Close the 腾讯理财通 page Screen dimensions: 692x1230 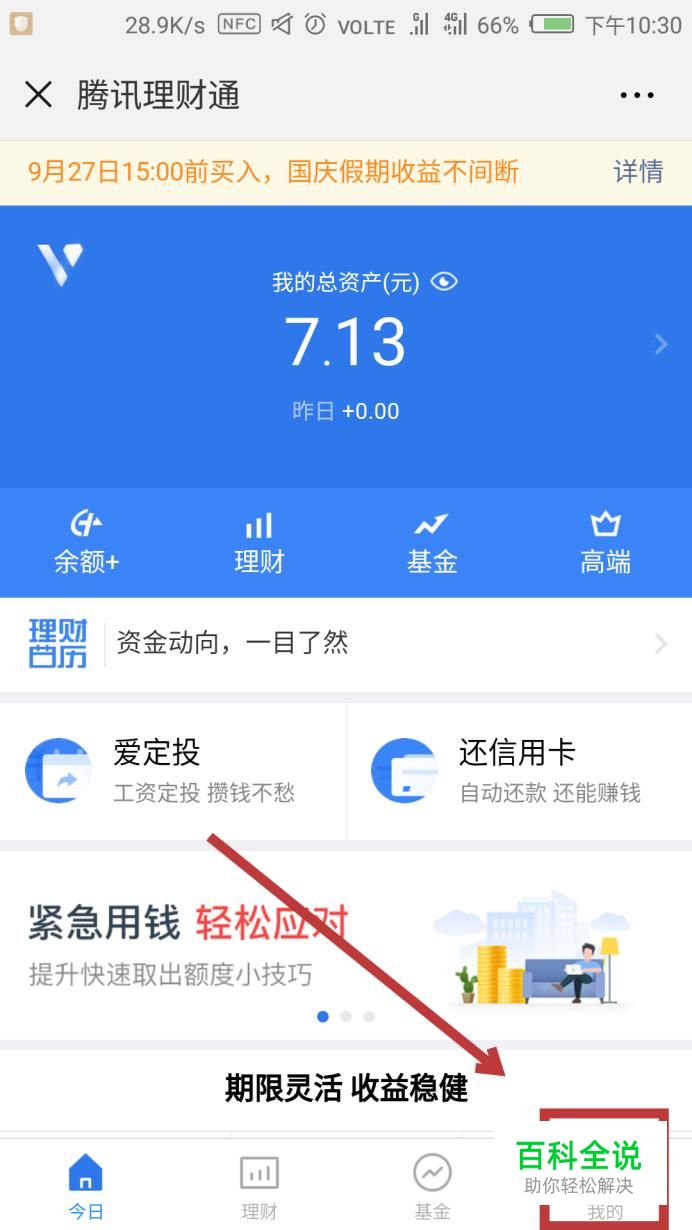38,95
